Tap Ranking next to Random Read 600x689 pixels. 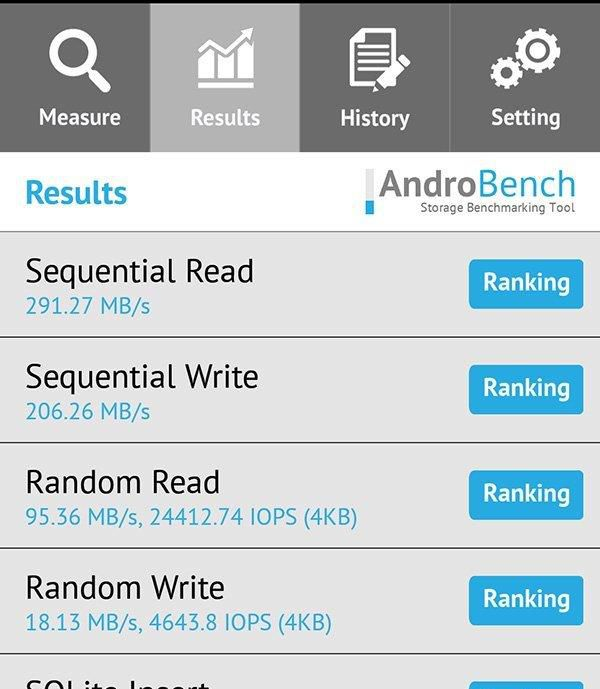[x=525, y=493]
